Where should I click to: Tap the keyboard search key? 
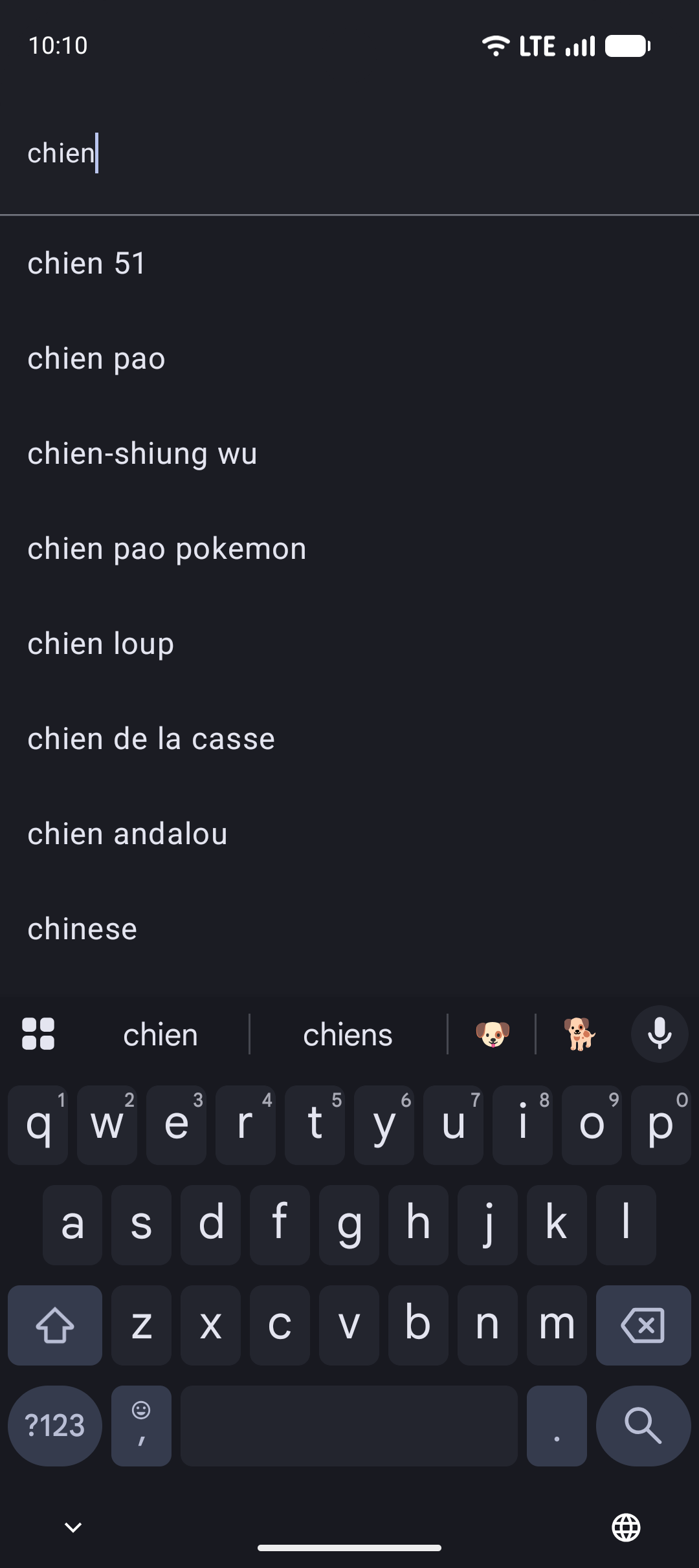pos(643,1426)
